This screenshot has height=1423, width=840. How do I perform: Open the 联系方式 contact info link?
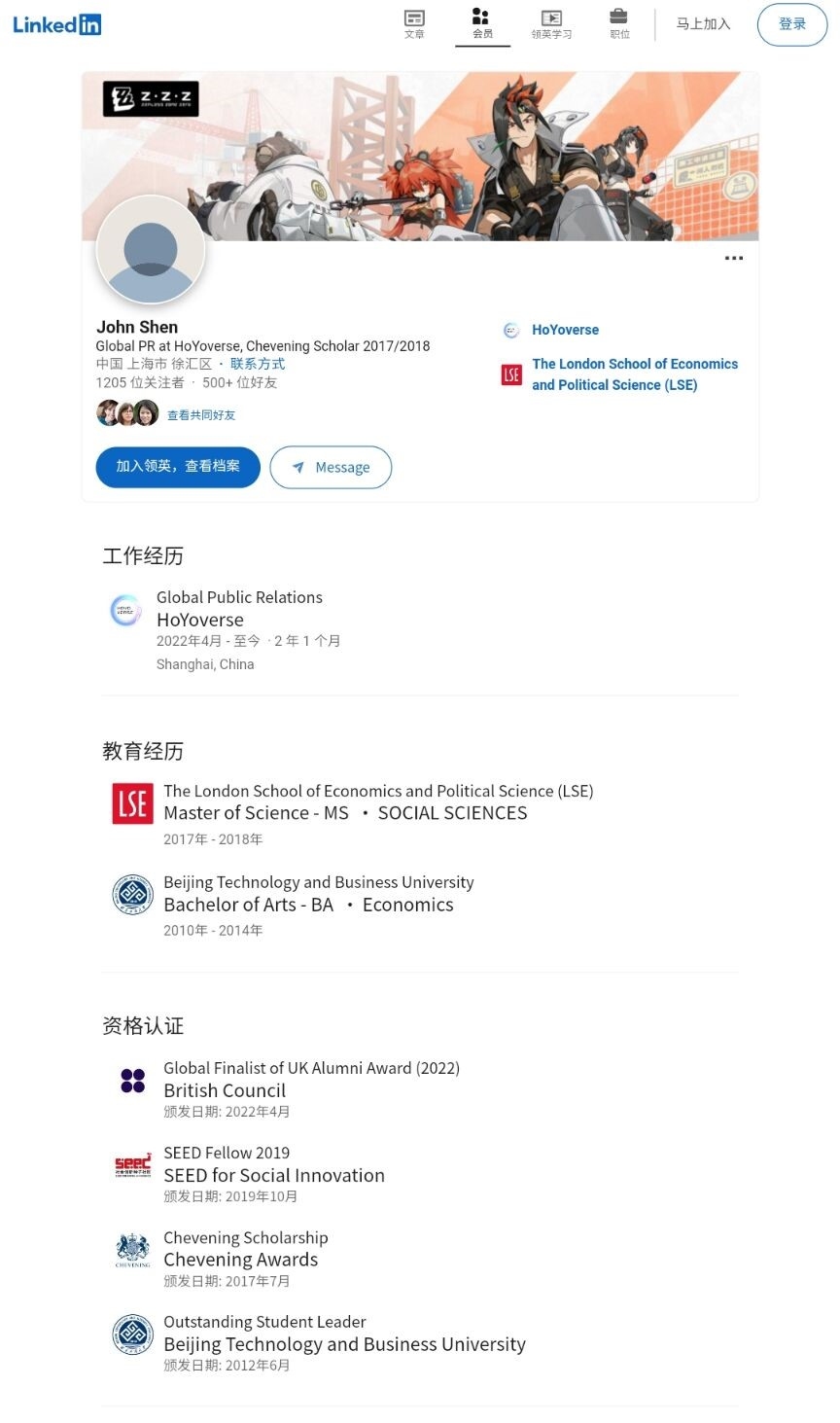pyautogui.click(x=258, y=364)
